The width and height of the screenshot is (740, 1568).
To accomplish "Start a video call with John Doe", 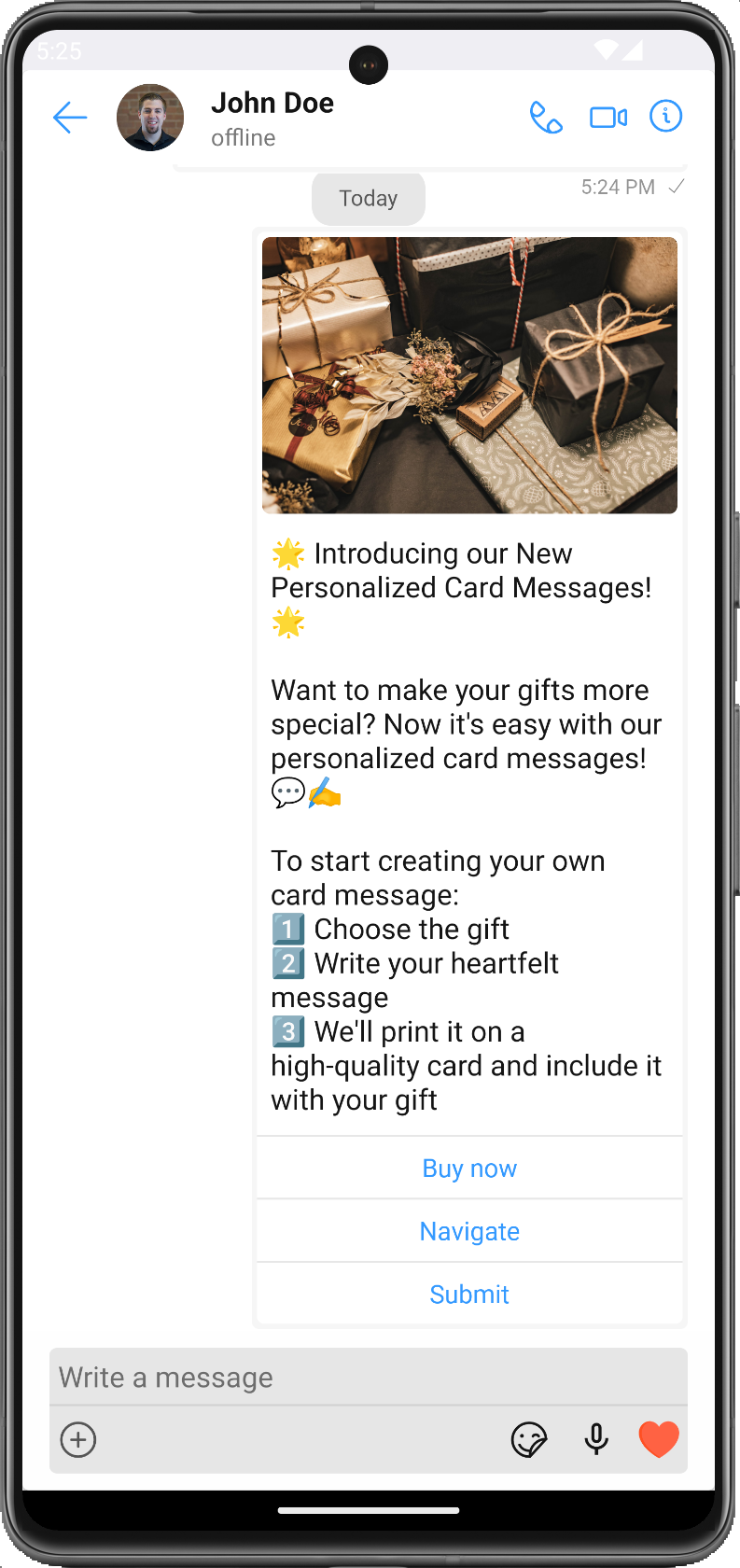I will pos(608,118).
